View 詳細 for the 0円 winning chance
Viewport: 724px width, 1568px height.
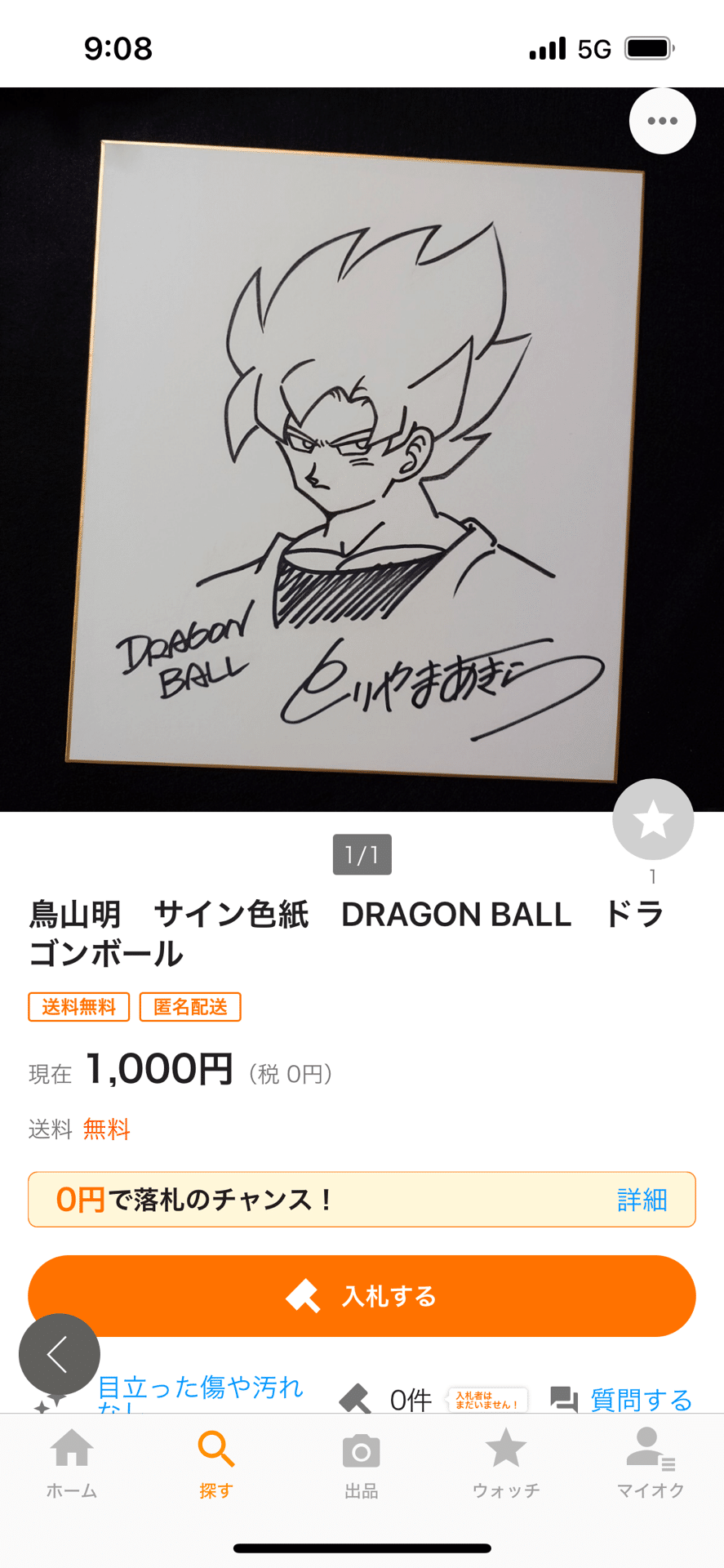[x=642, y=1200]
